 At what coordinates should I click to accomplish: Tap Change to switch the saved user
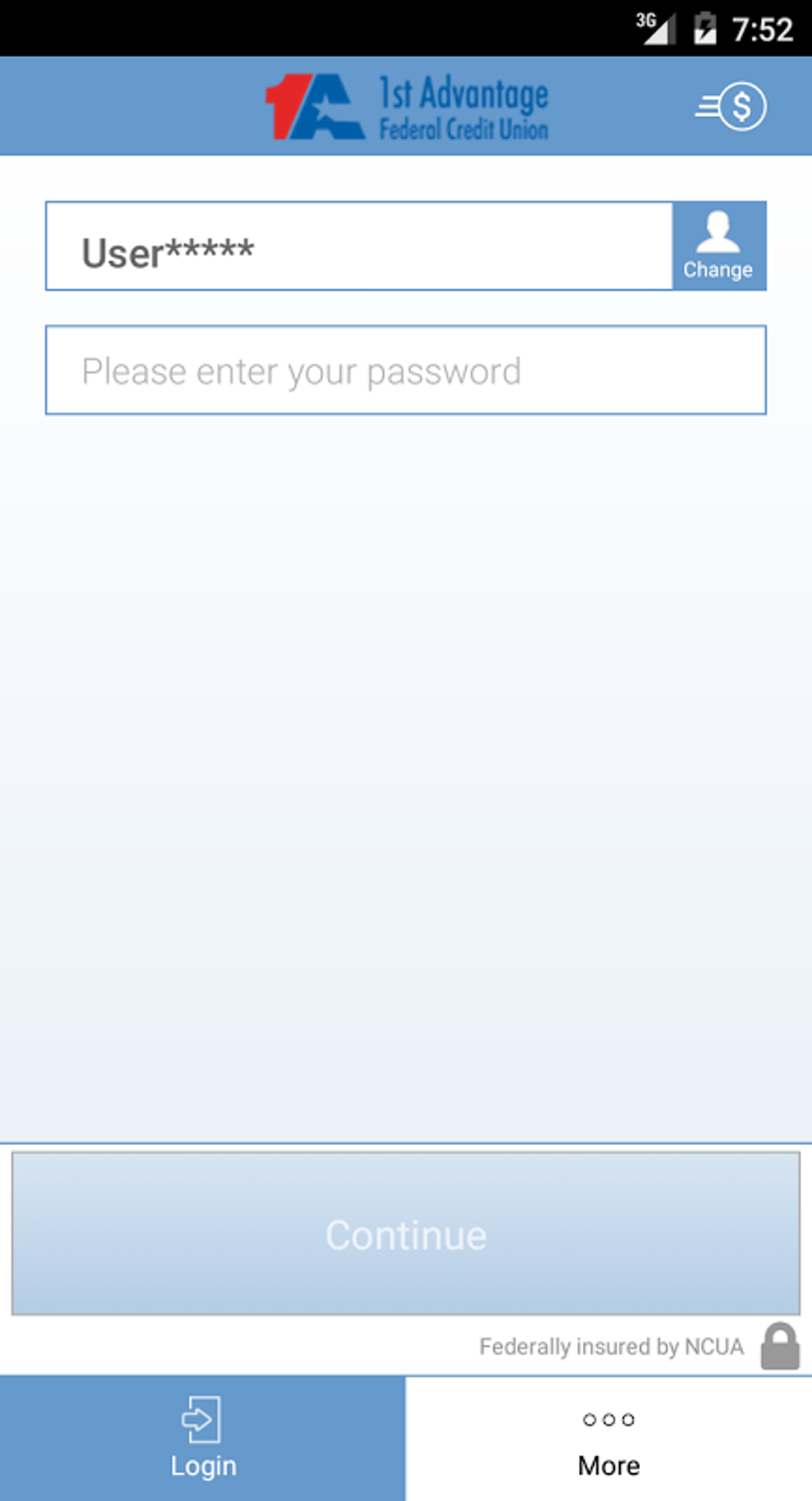[718, 270]
